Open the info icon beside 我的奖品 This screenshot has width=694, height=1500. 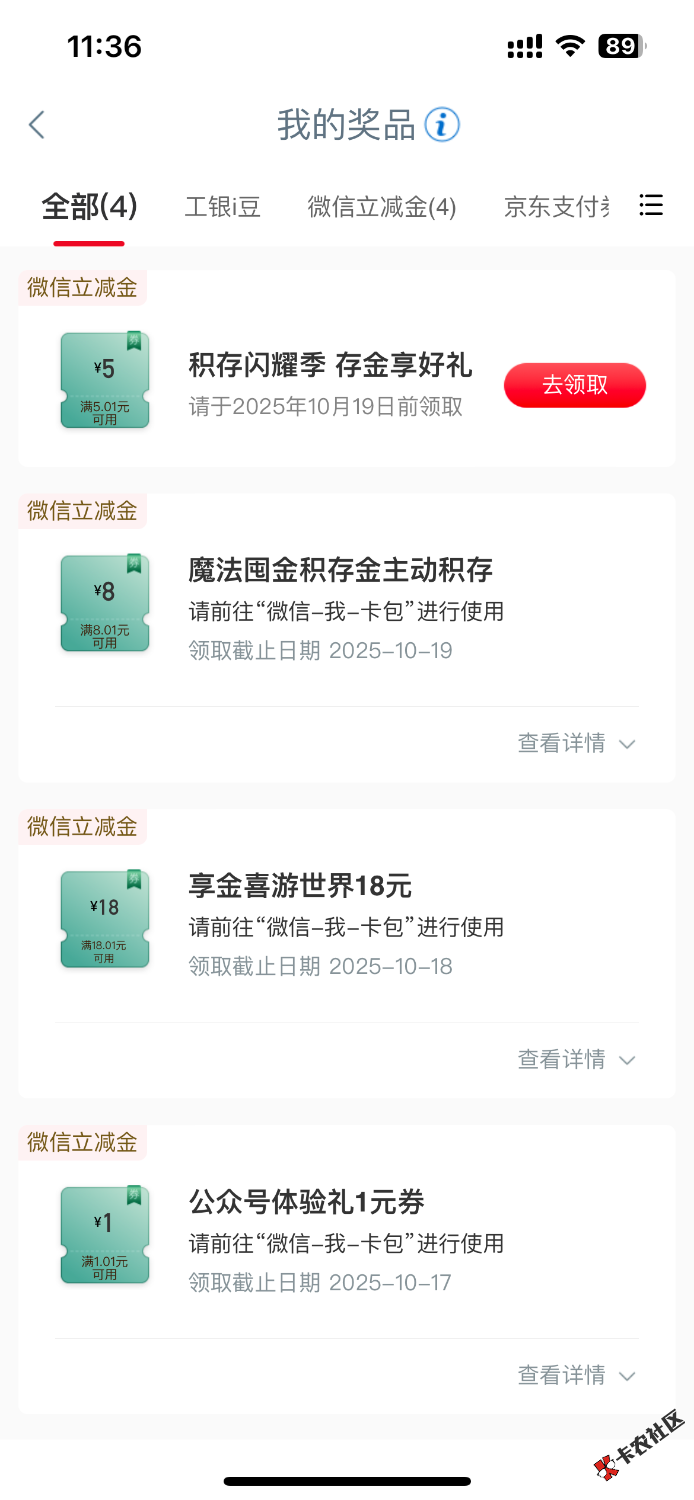tap(442, 125)
